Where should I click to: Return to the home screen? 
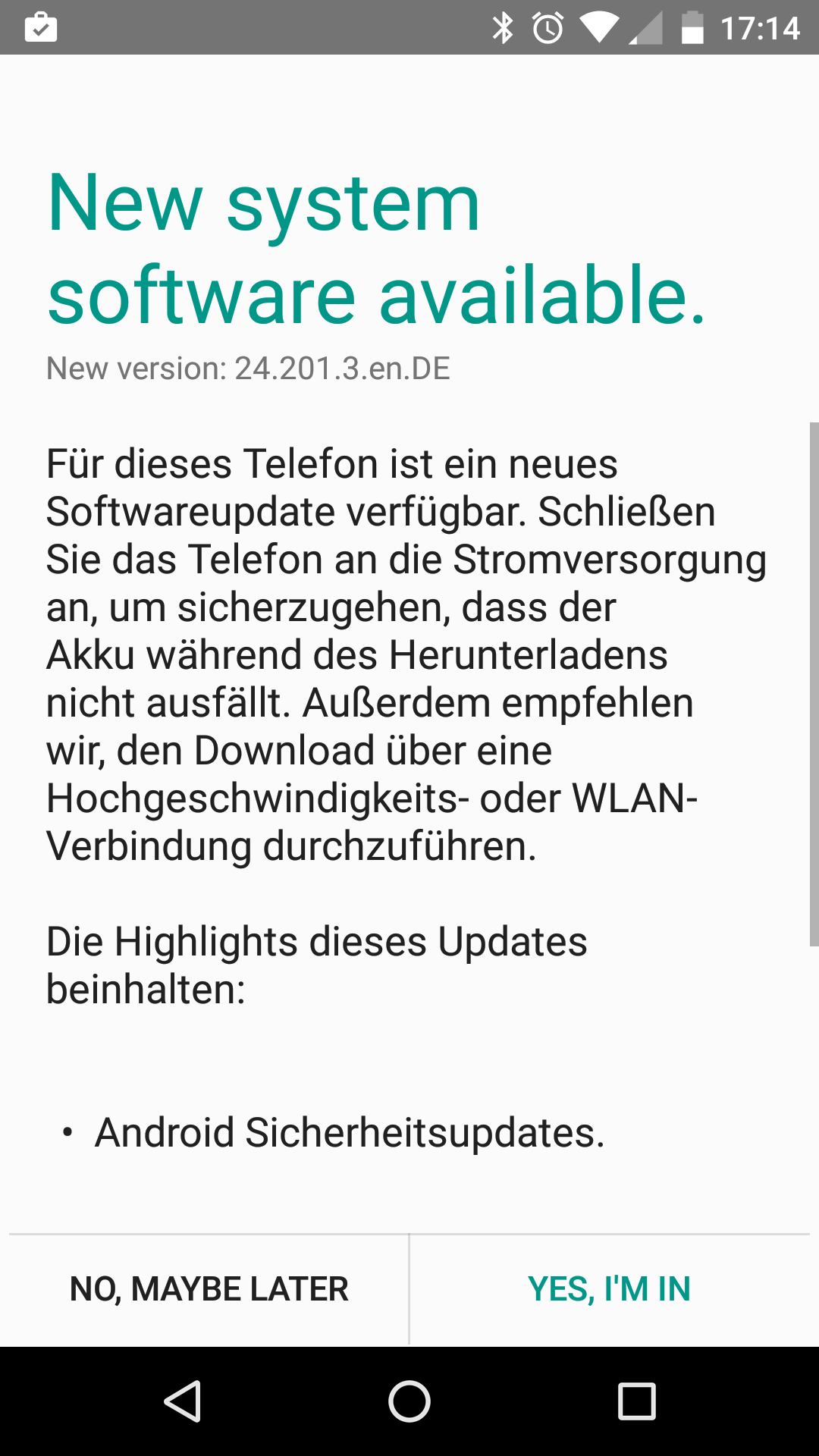pyautogui.click(x=409, y=1401)
